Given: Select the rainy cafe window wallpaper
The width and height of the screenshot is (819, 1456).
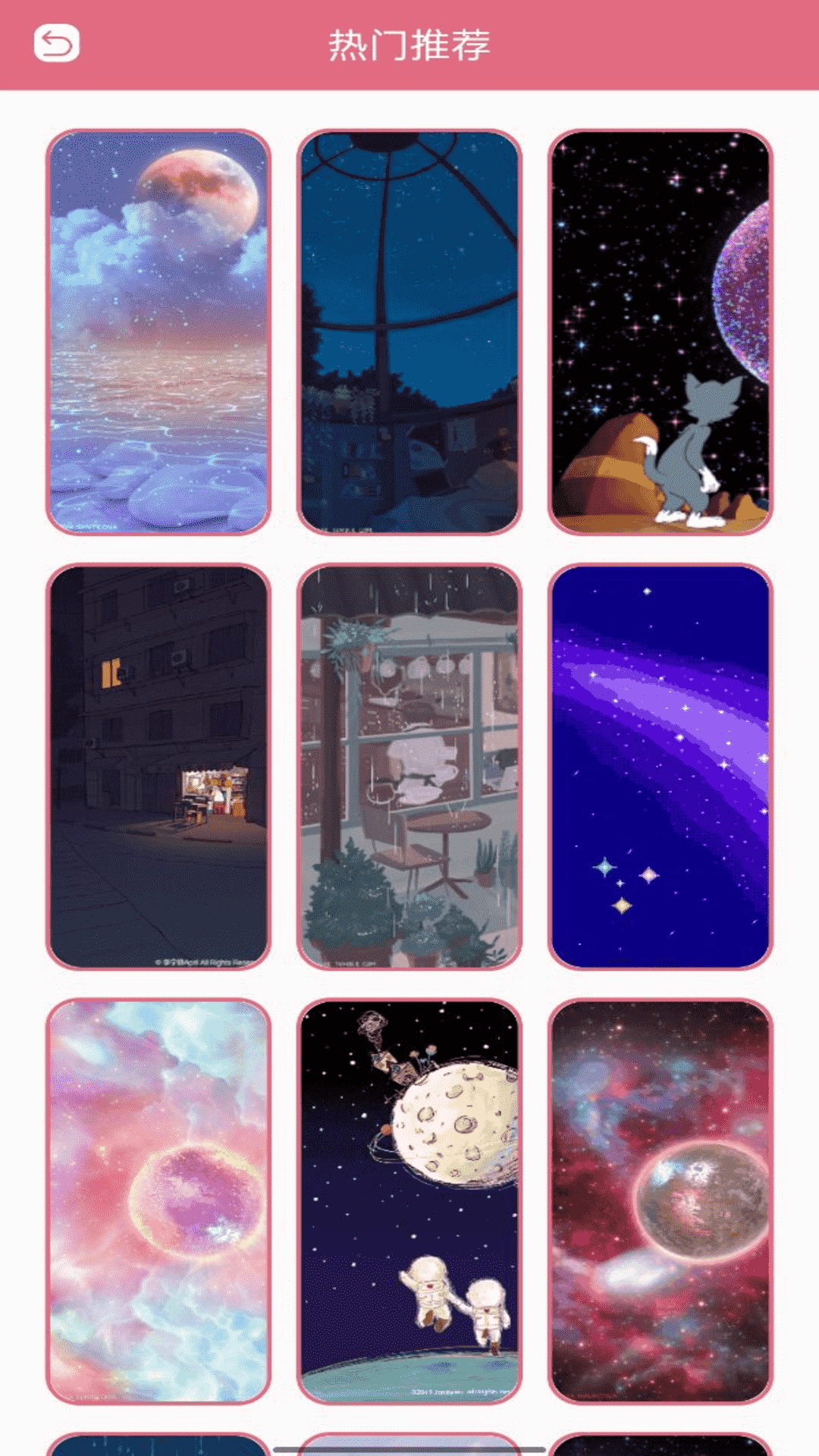Looking at the screenshot, I should coord(409,766).
